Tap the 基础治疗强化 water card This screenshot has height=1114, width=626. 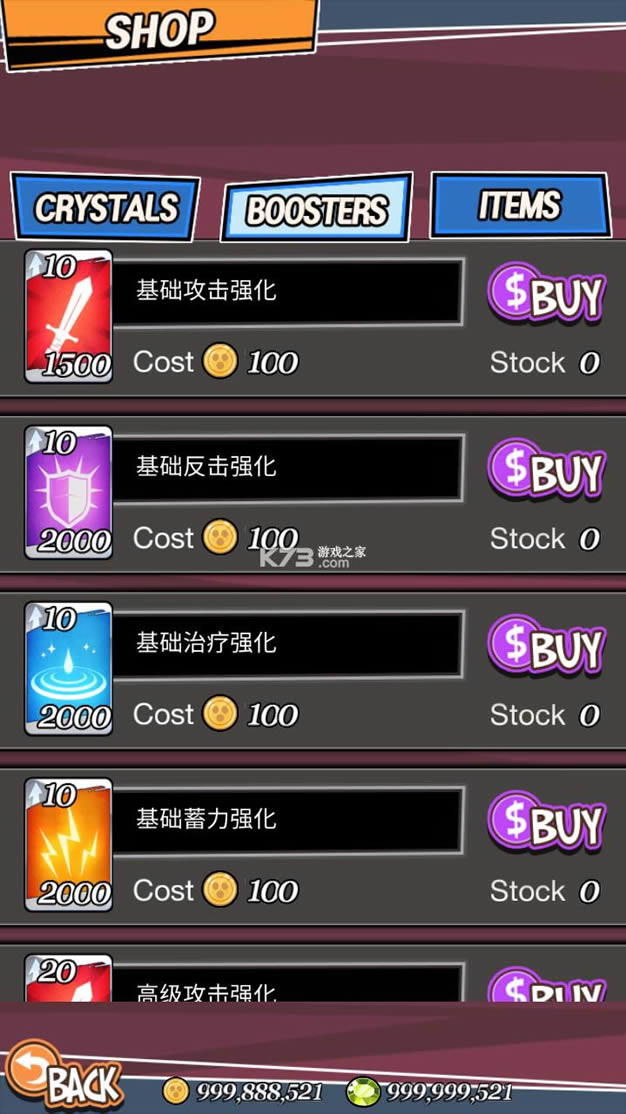click(68, 668)
